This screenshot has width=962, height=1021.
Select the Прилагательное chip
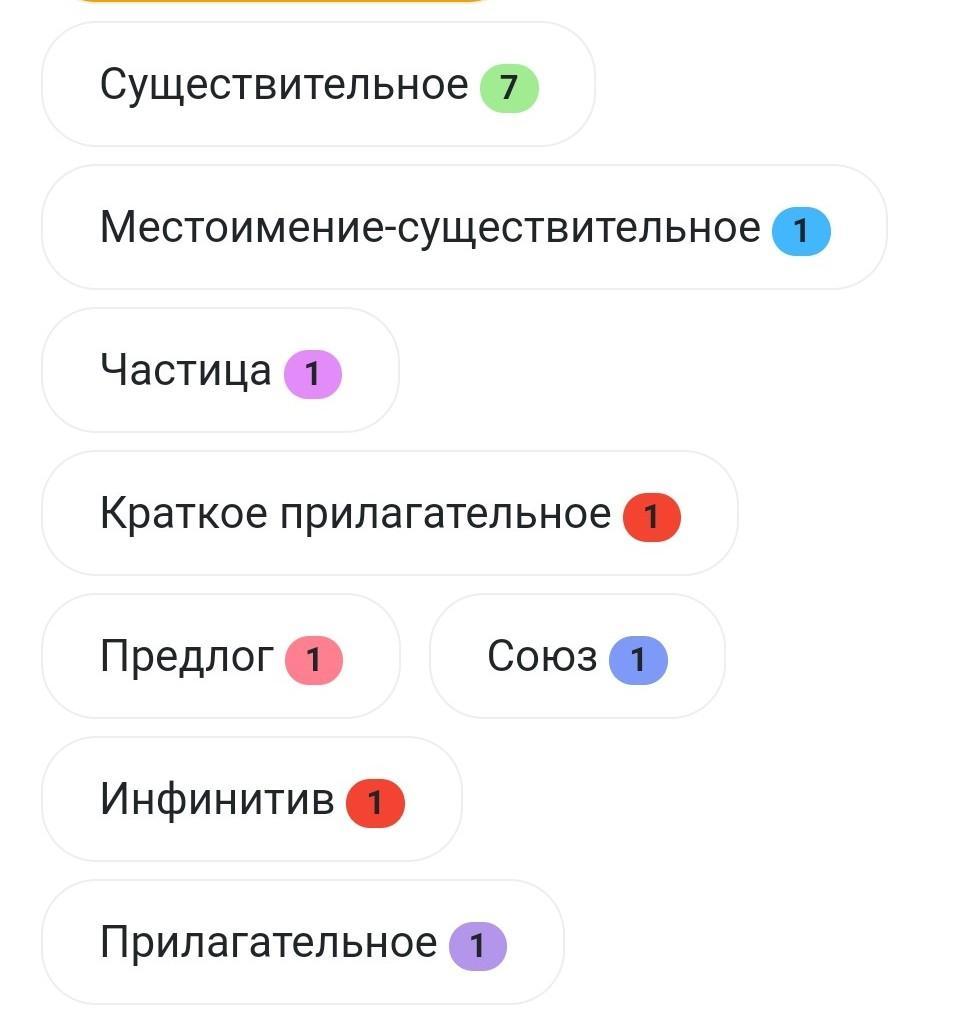tap(302, 943)
